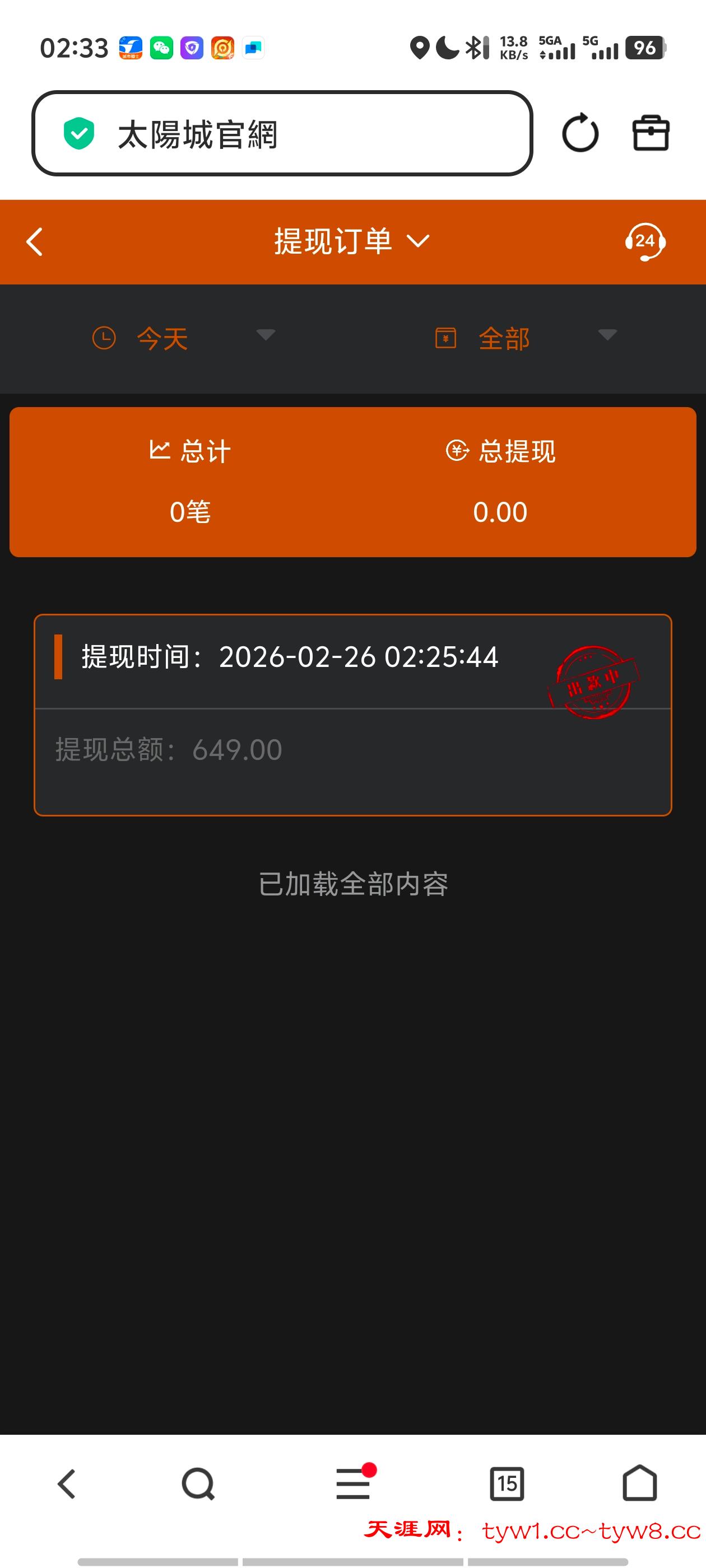Viewport: 706px width, 1568px height.
Task: Expand the 提现订单 title dropdown
Action: pos(418,242)
